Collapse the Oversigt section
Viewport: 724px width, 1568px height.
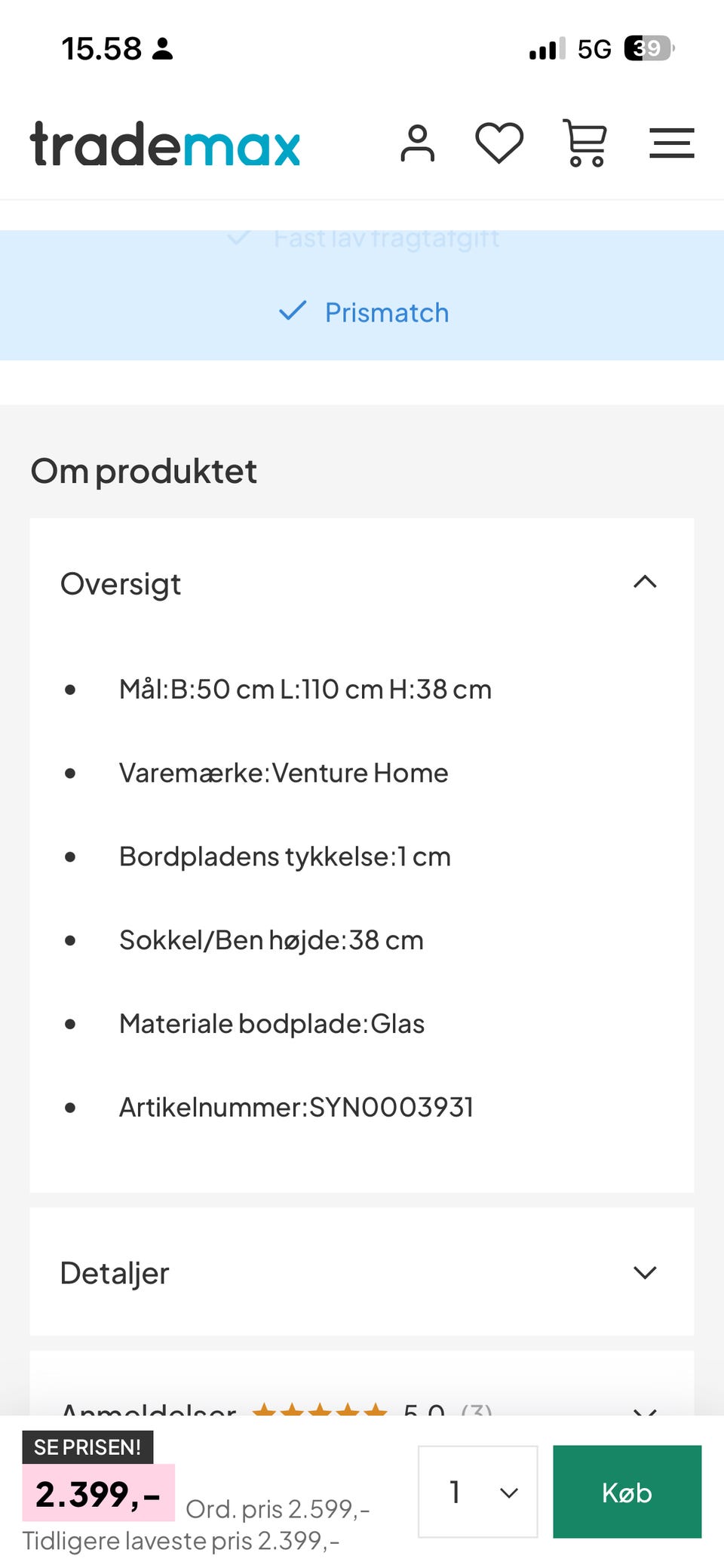(x=645, y=582)
